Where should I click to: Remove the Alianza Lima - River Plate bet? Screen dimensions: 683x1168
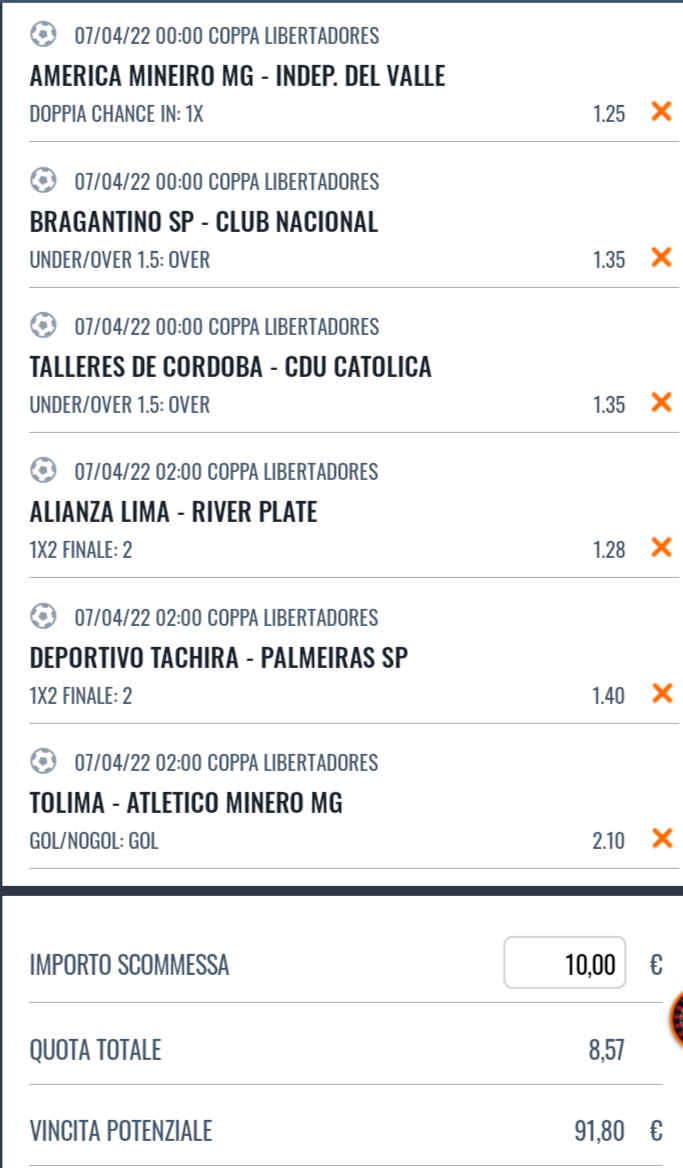click(x=661, y=548)
